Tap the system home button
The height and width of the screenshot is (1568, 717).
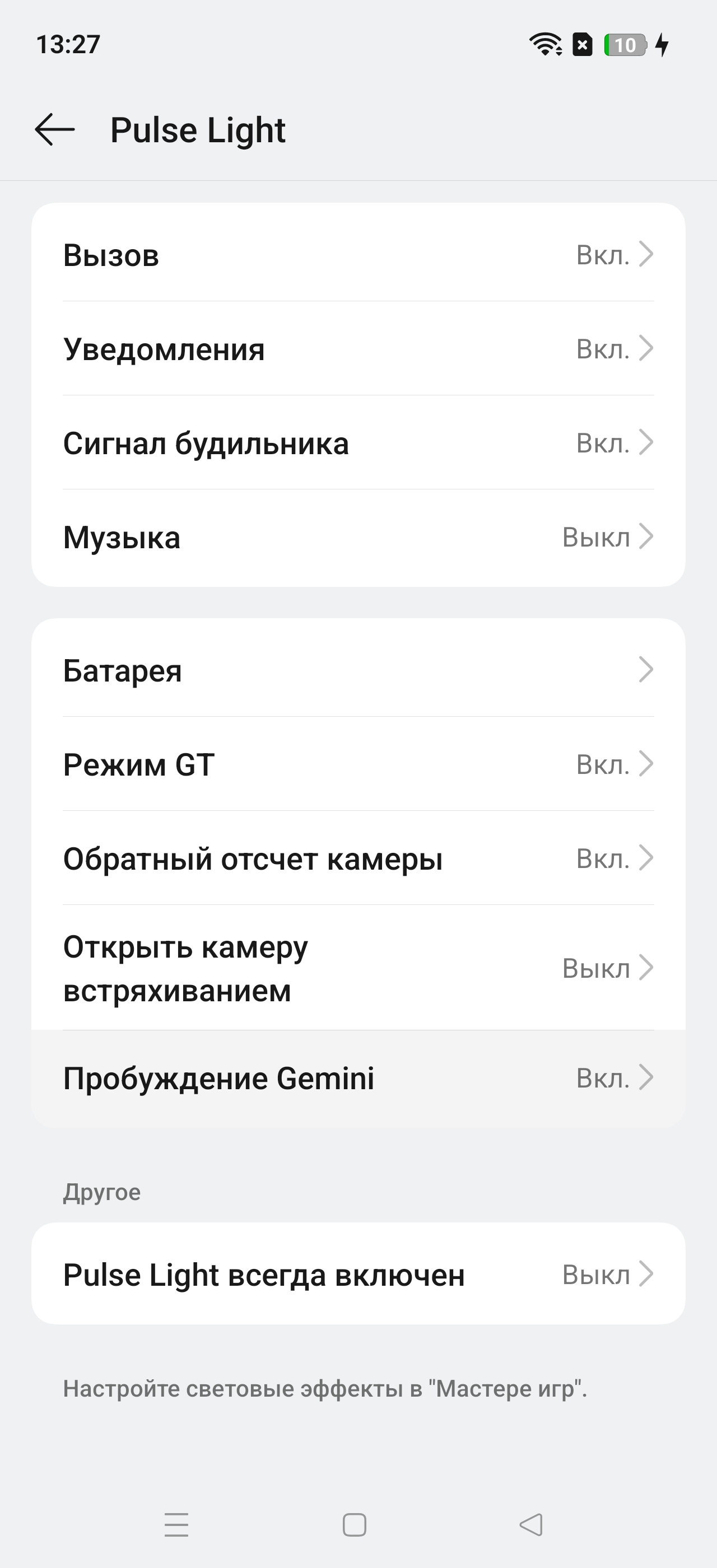354,1525
